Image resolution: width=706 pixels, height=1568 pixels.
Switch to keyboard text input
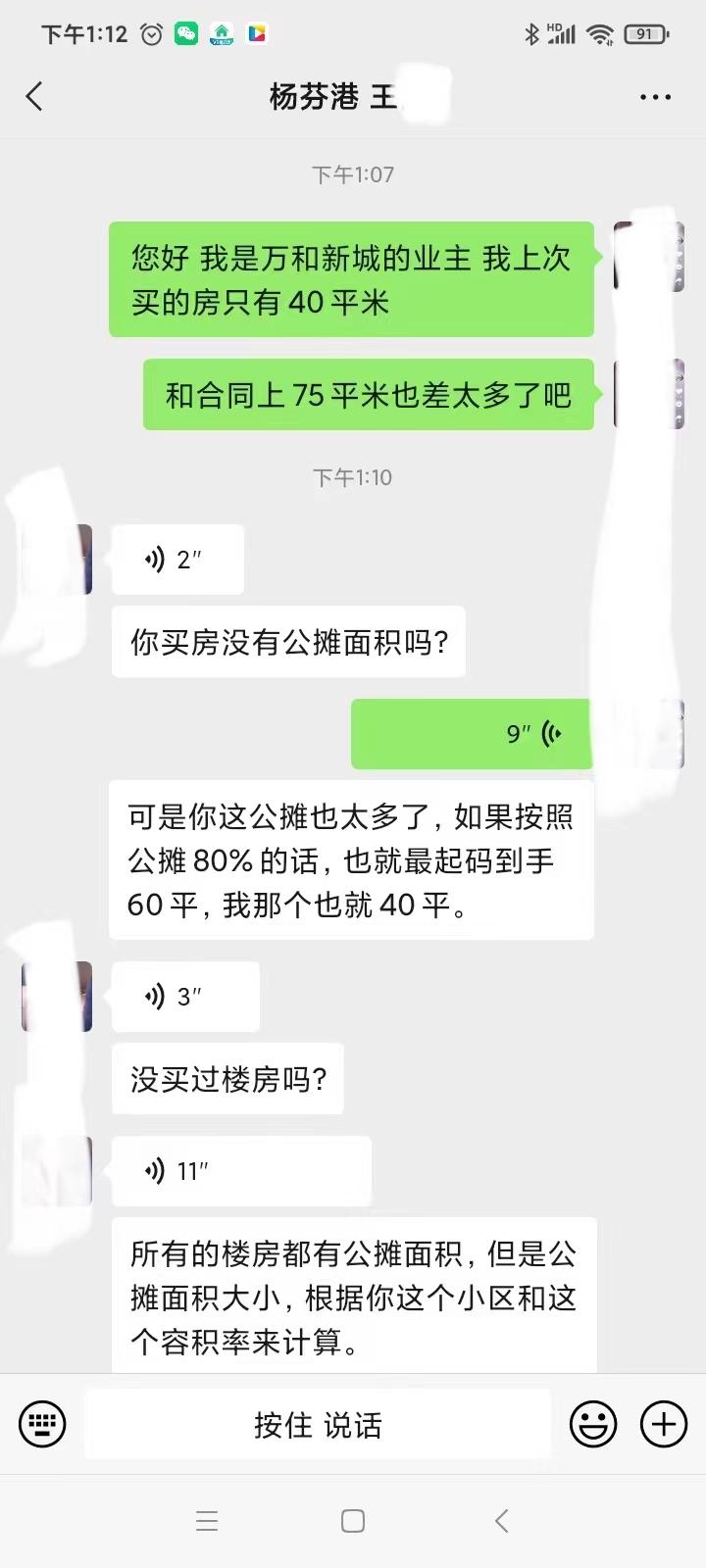click(42, 1424)
